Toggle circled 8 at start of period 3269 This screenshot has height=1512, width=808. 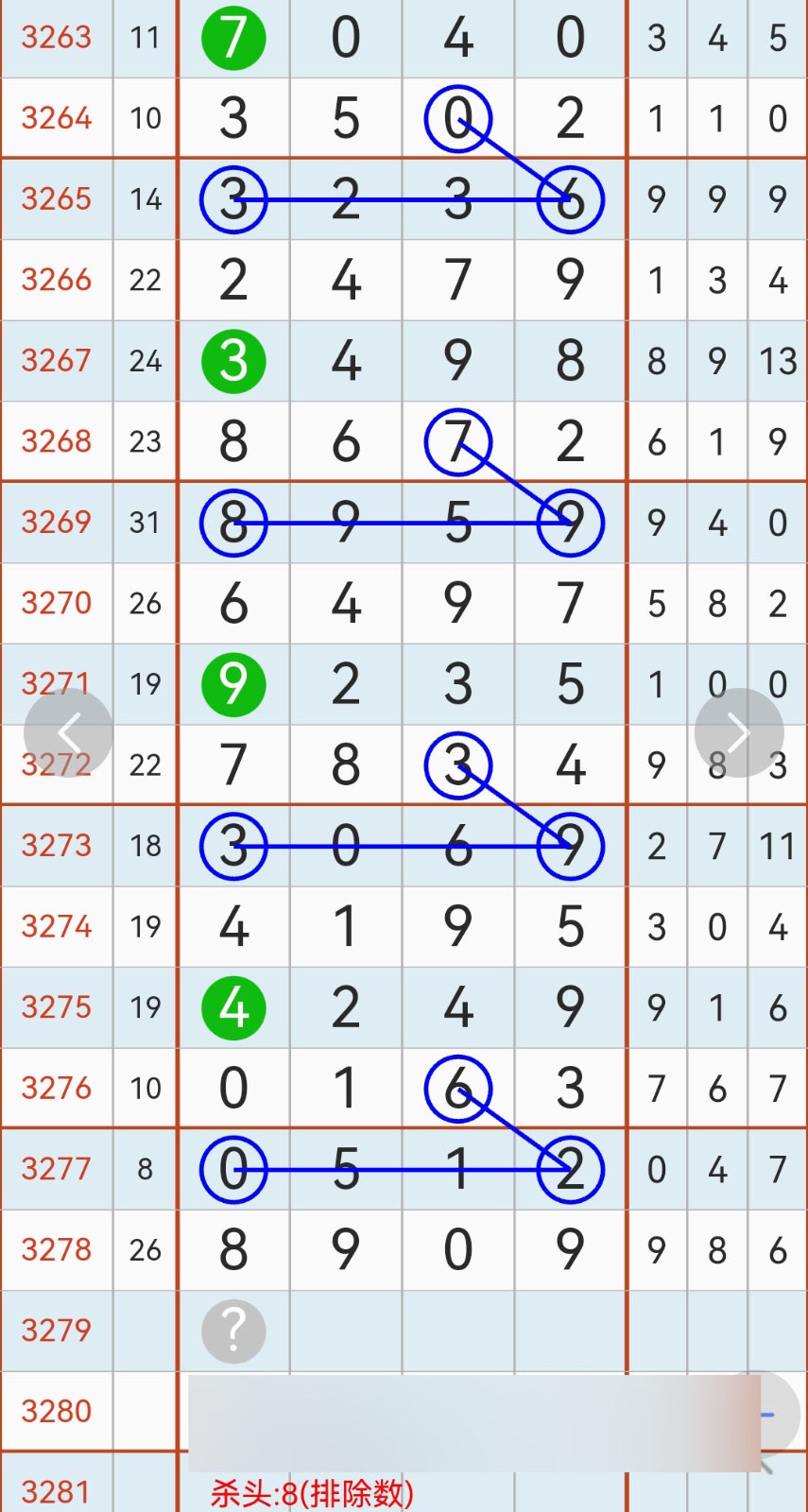click(x=233, y=523)
